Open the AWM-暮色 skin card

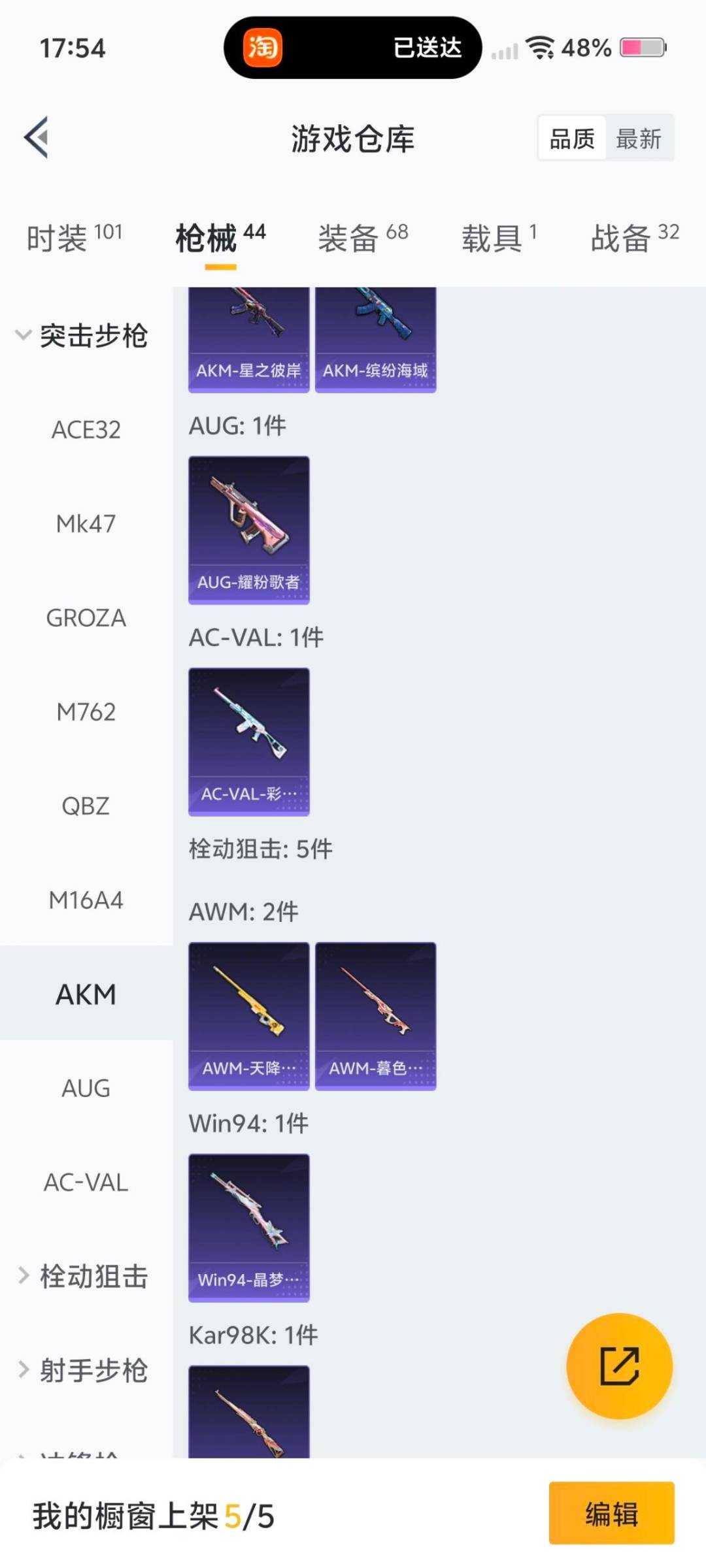(375, 1016)
